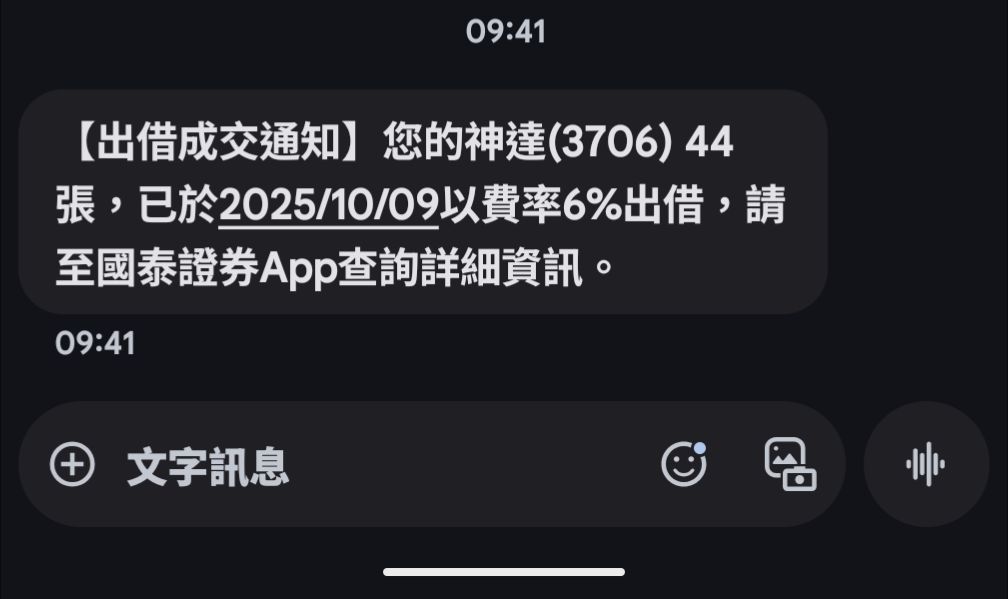This screenshot has height=599, width=1008.
Task: Tap the underlined date 2025/10/09 link
Action: tap(328, 205)
